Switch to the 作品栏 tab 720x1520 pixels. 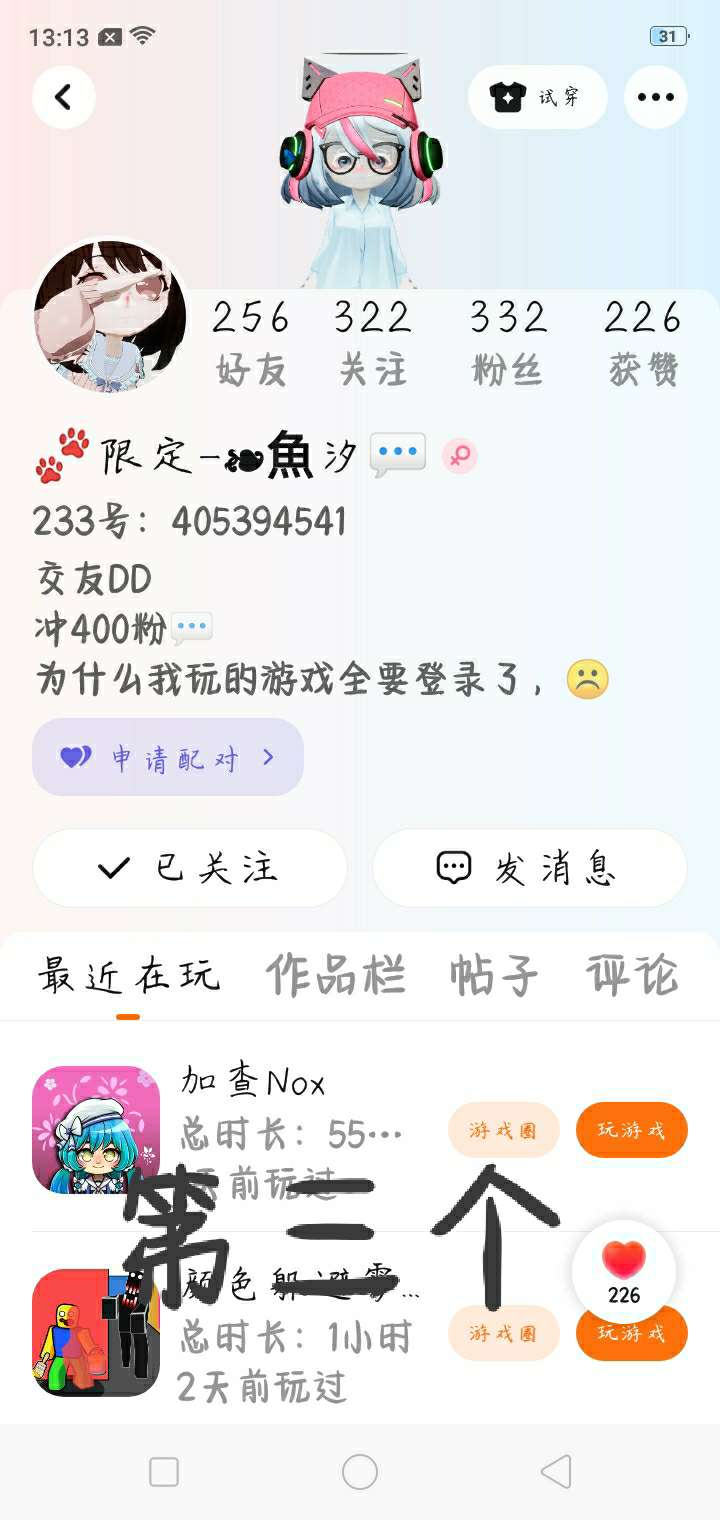coord(335,975)
